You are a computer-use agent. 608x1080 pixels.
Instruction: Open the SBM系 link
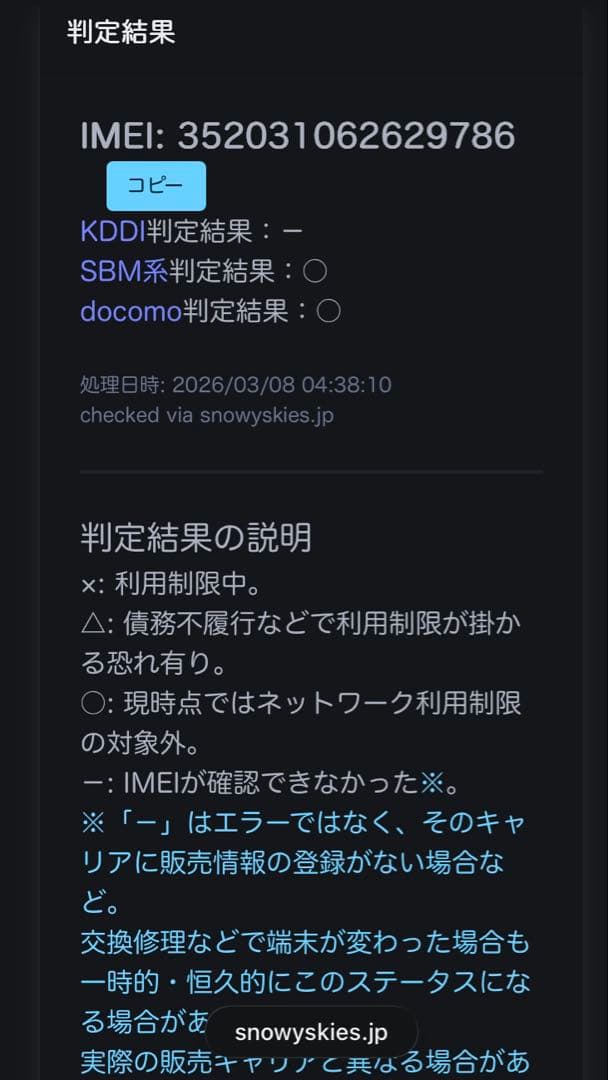coord(124,271)
